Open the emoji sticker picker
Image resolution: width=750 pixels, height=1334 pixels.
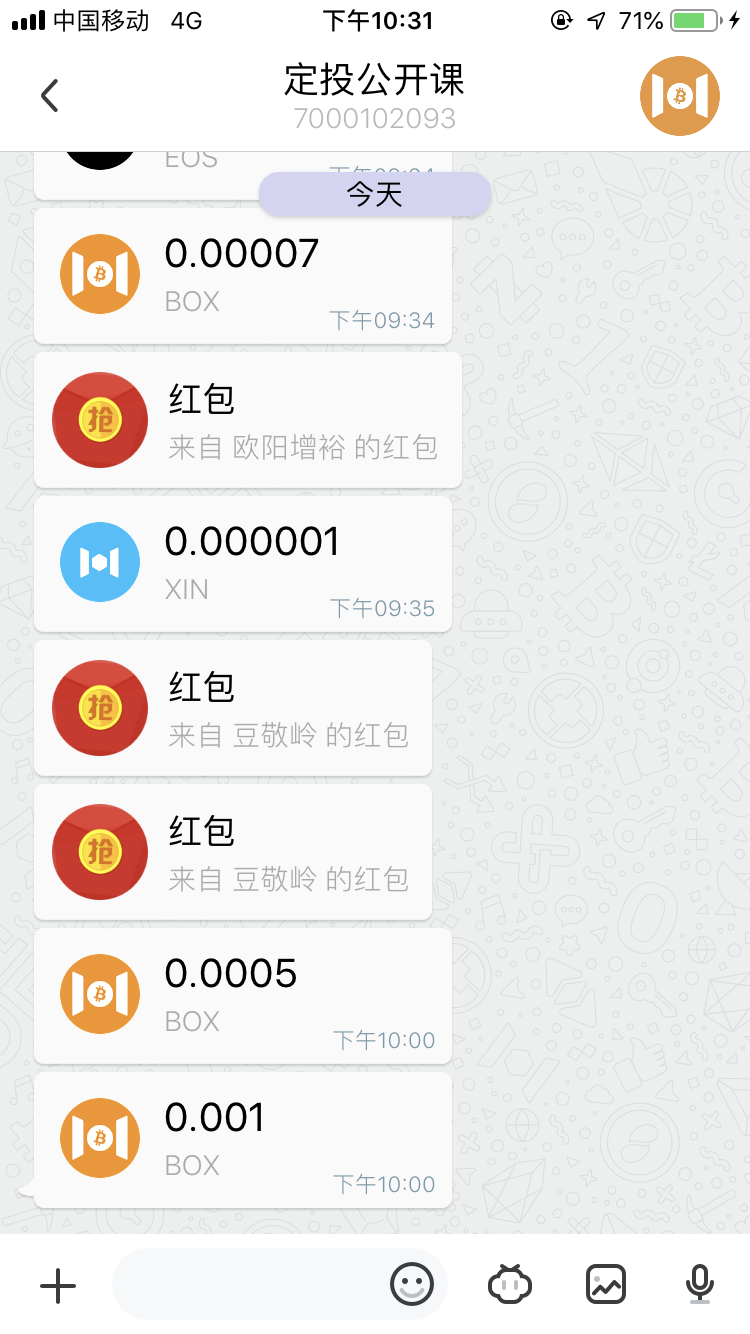tap(412, 1285)
